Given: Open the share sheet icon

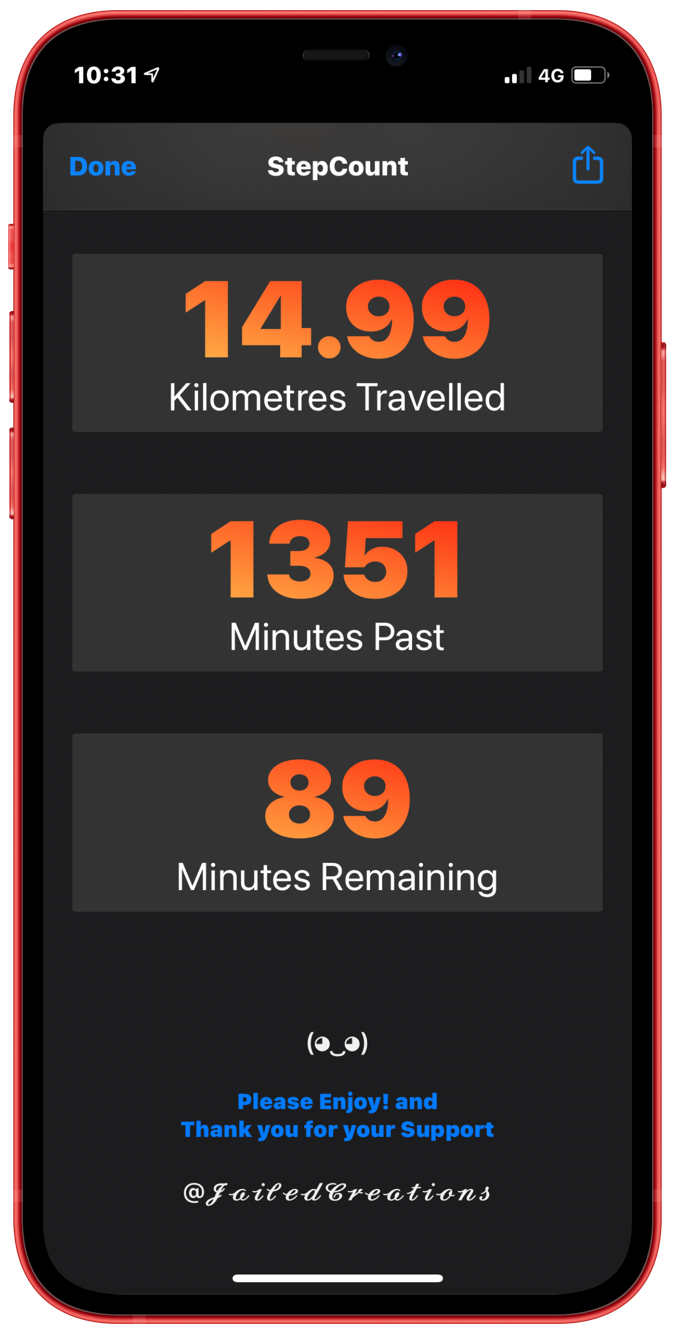Looking at the screenshot, I should [588, 165].
